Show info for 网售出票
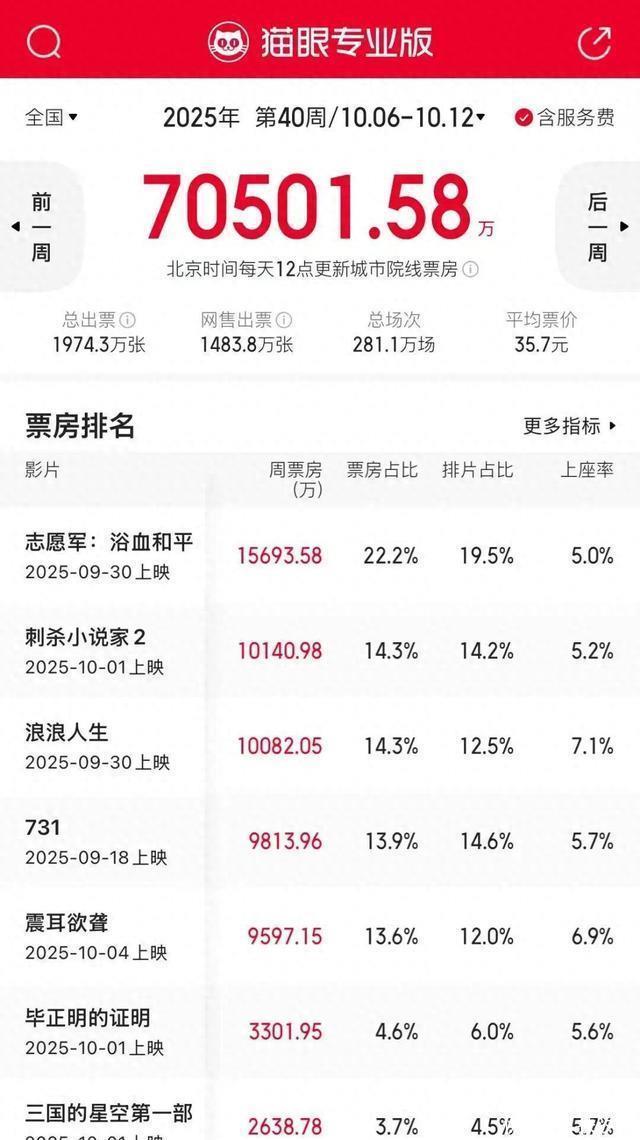 pyautogui.click(x=284, y=320)
